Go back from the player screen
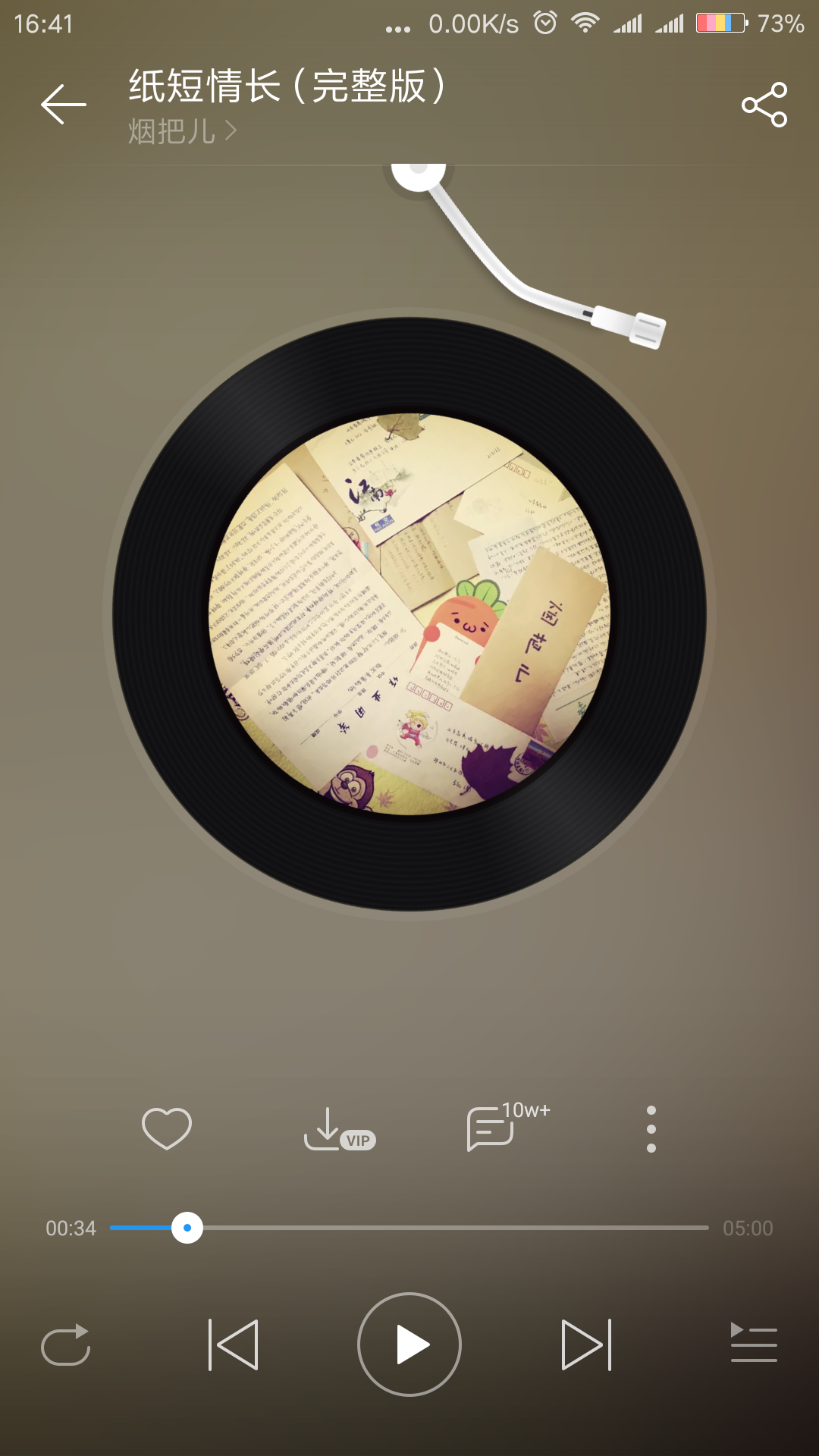Image resolution: width=819 pixels, height=1456 pixels. [x=63, y=105]
